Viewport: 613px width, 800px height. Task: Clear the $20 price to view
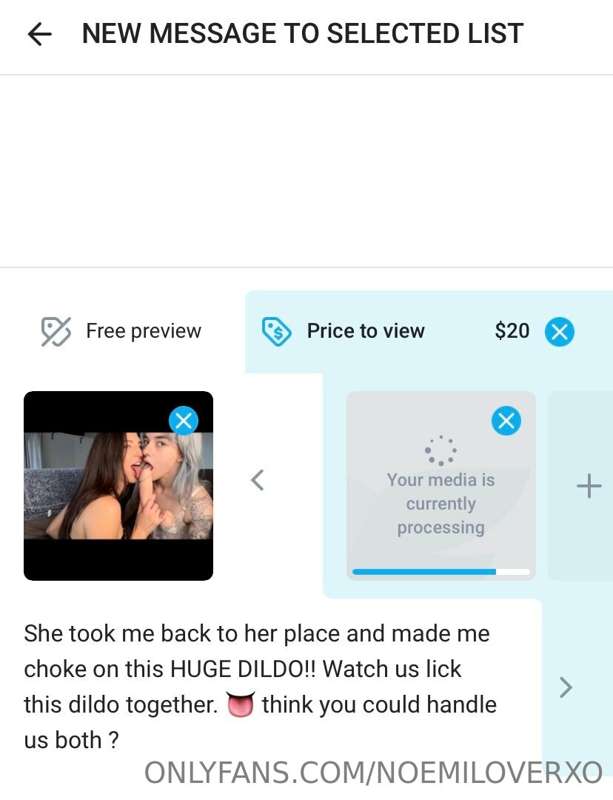click(x=560, y=332)
